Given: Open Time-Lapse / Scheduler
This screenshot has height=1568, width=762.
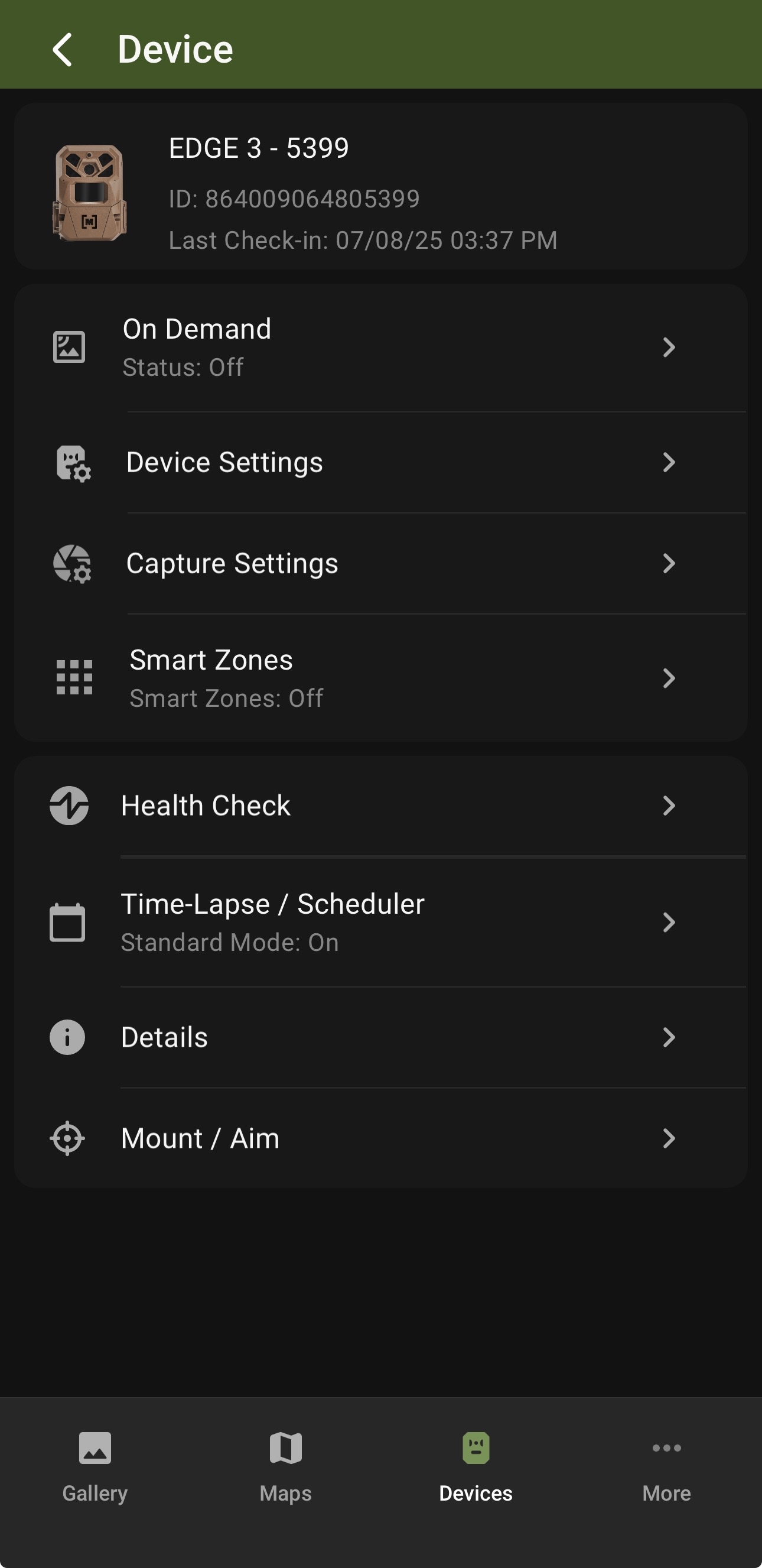Looking at the screenshot, I should pos(380,922).
